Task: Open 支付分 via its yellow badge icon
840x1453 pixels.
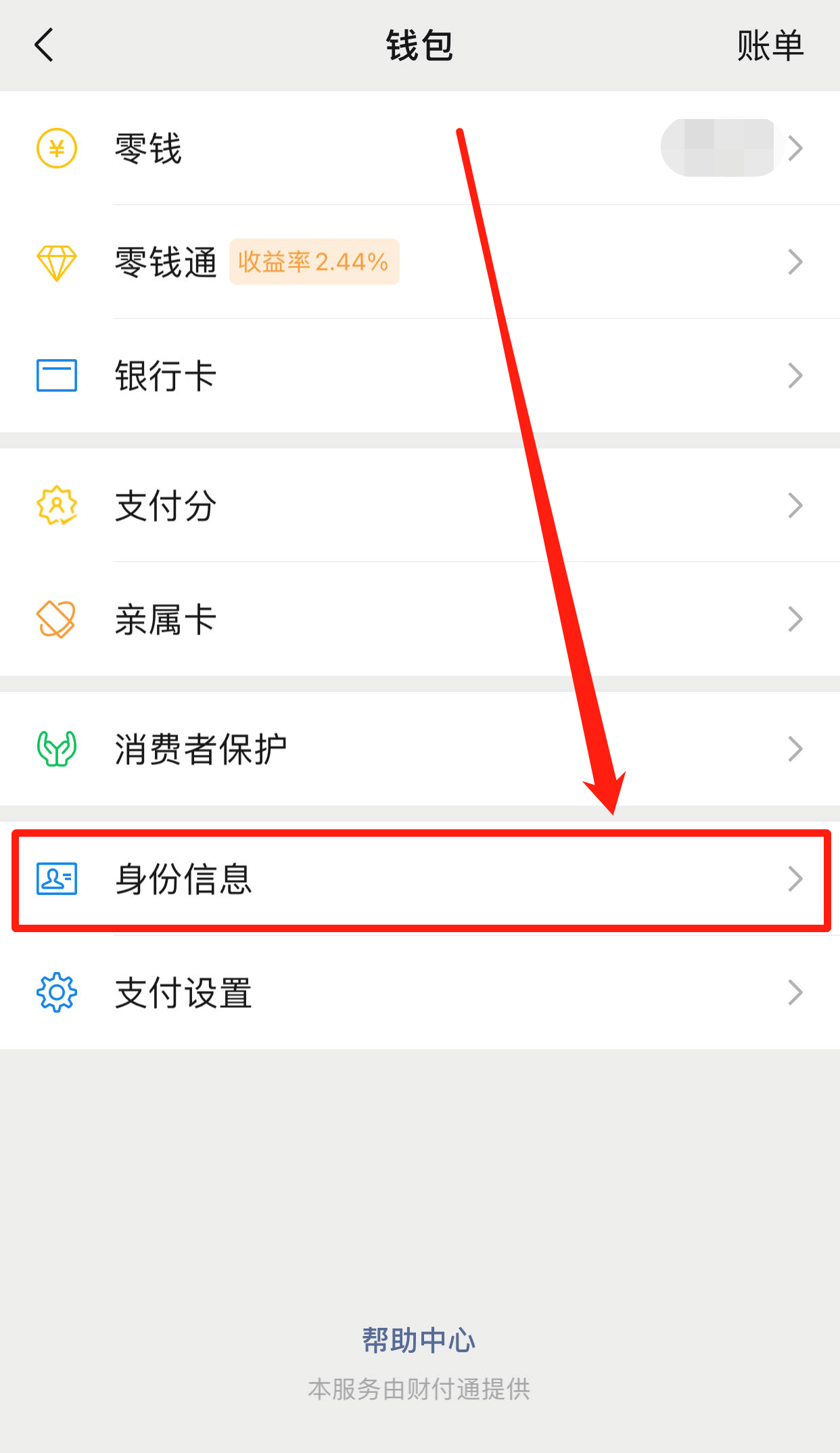Action: point(55,506)
